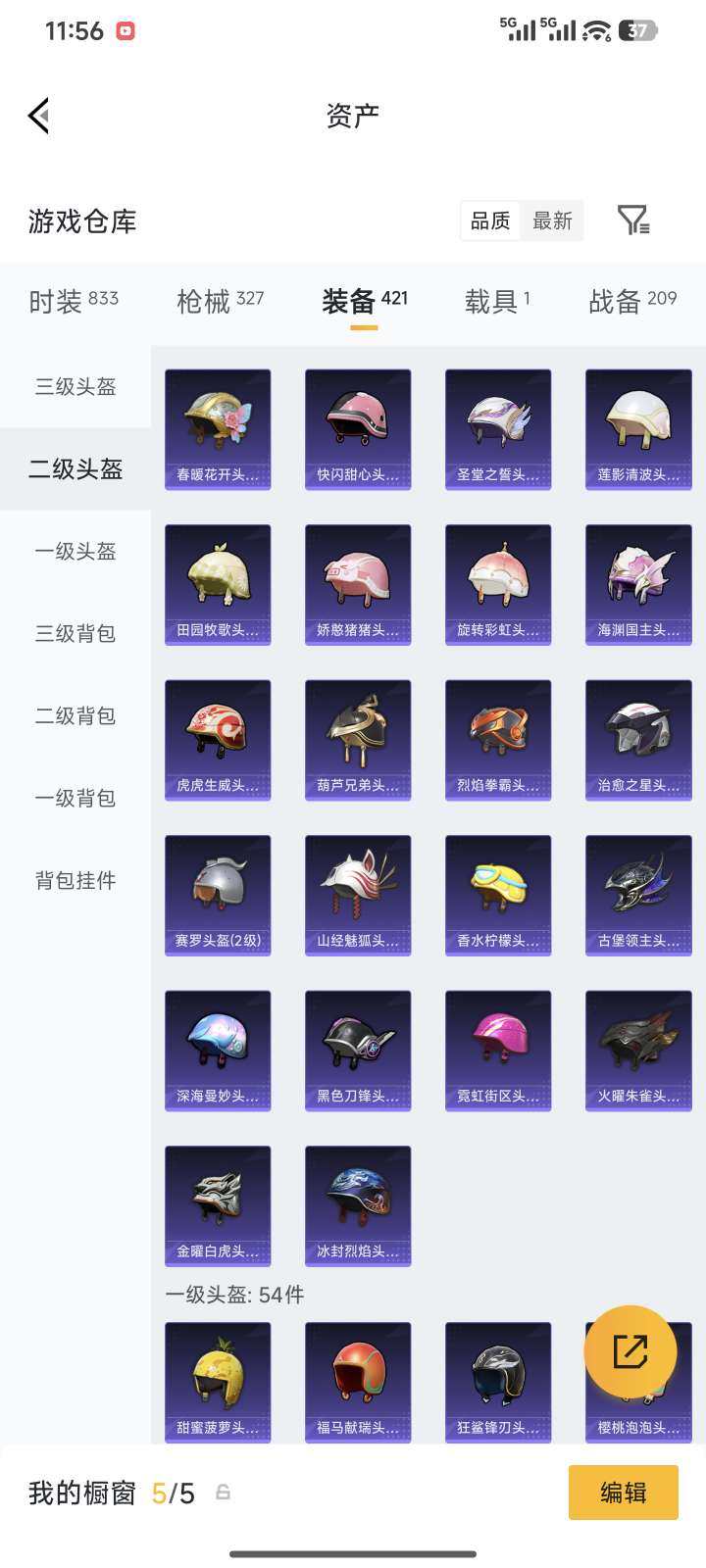Open the 圣堂之誓 helmet item

click(497, 428)
